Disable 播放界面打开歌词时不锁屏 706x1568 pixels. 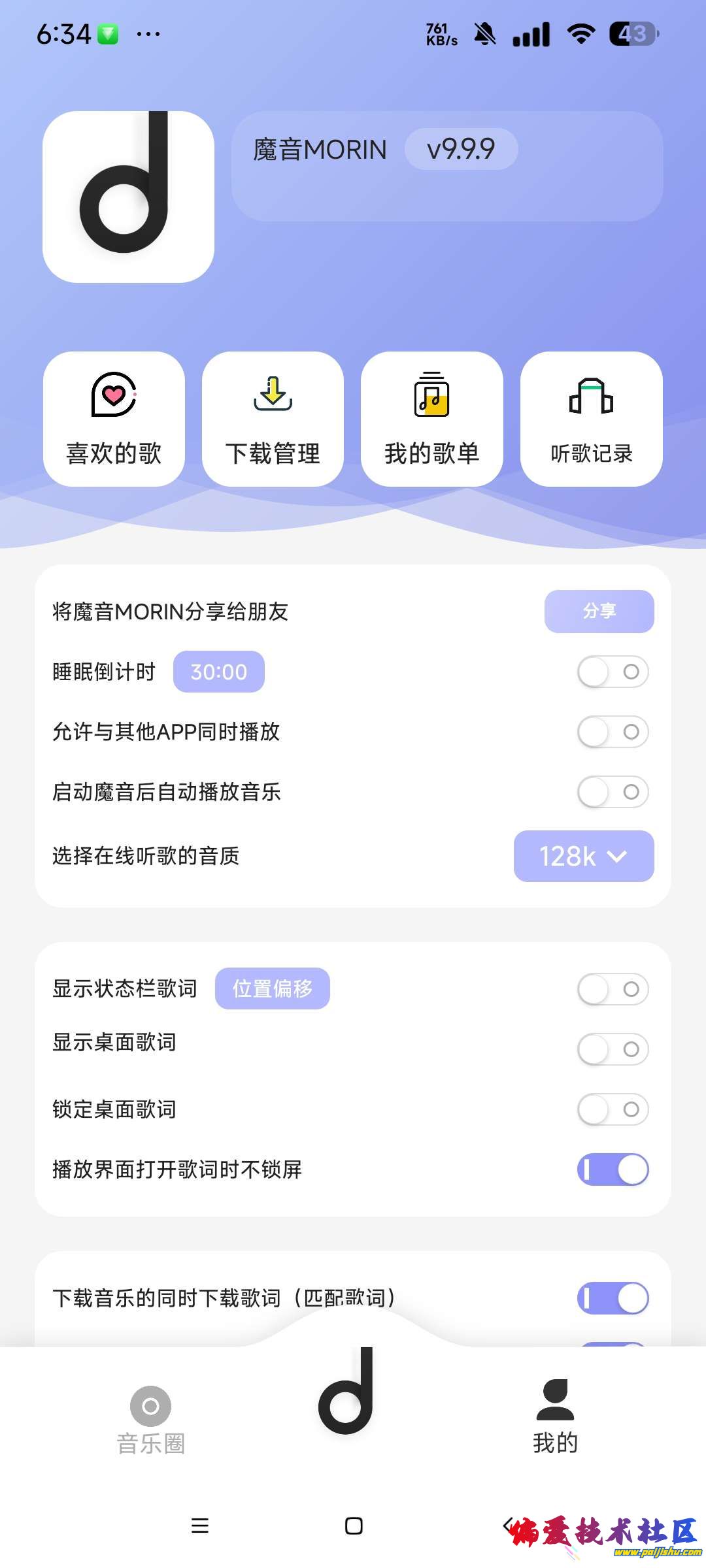click(x=613, y=1169)
